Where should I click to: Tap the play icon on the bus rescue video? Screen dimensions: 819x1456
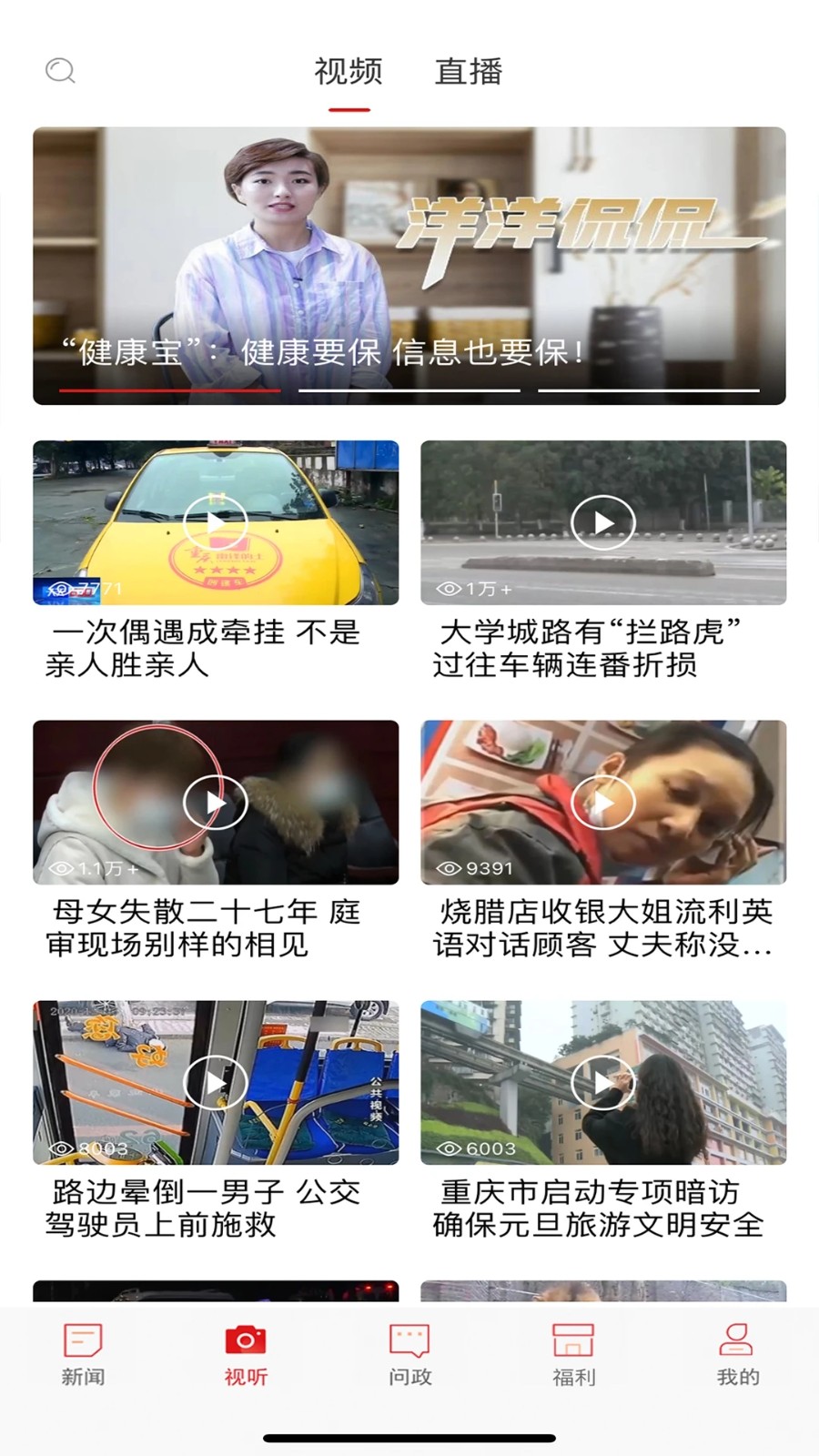tap(214, 1082)
